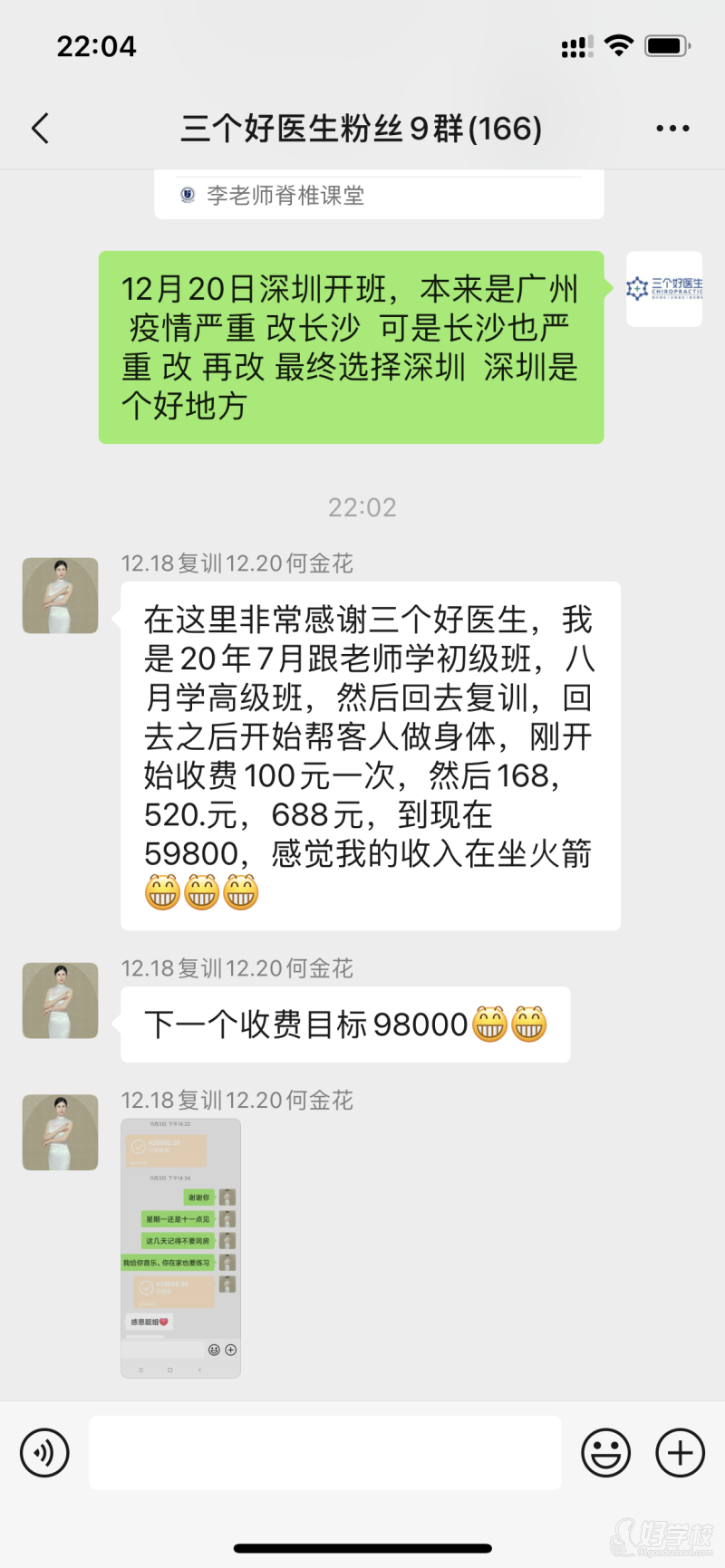Open the shared chat screenshot image
Viewport: 725px width, 1568px height.
(x=180, y=1248)
